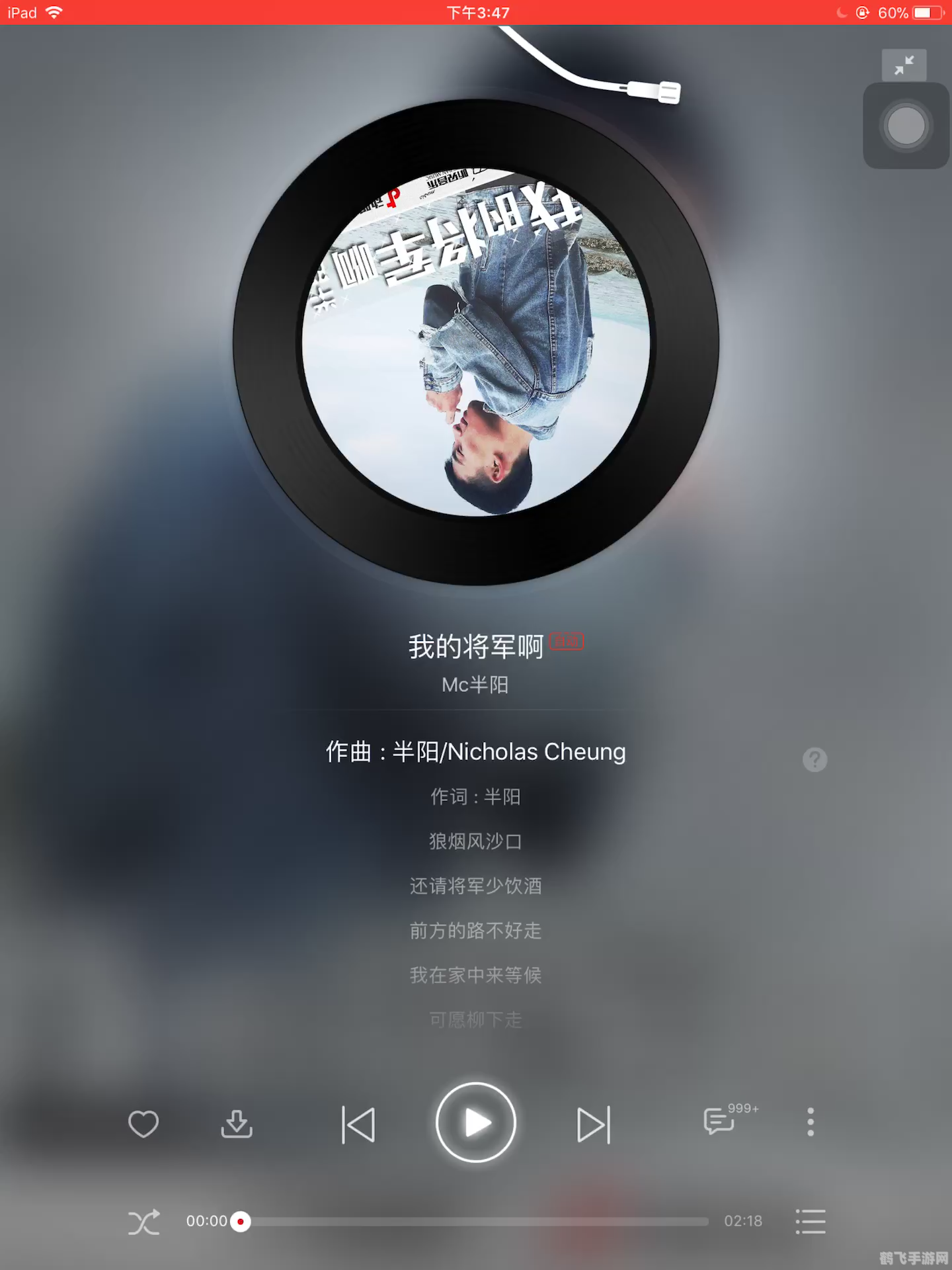The width and height of the screenshot is (952, 1270).
Task: Tap the 首唱 badge beside the song title
Action: click(x=567, y=641)
